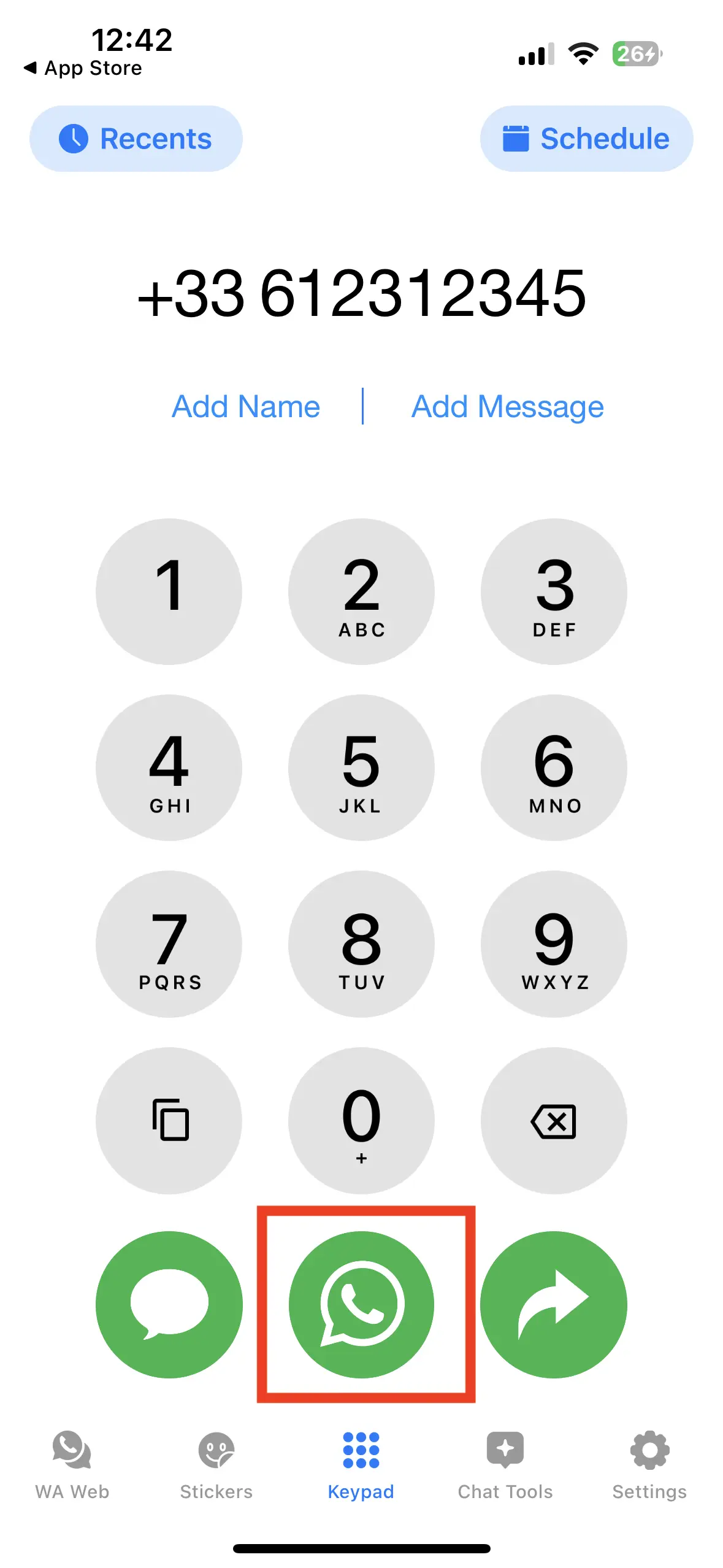Screen dimensions: 723x1568
Task: Paste number using the clipboard key
Action: 169,1120
